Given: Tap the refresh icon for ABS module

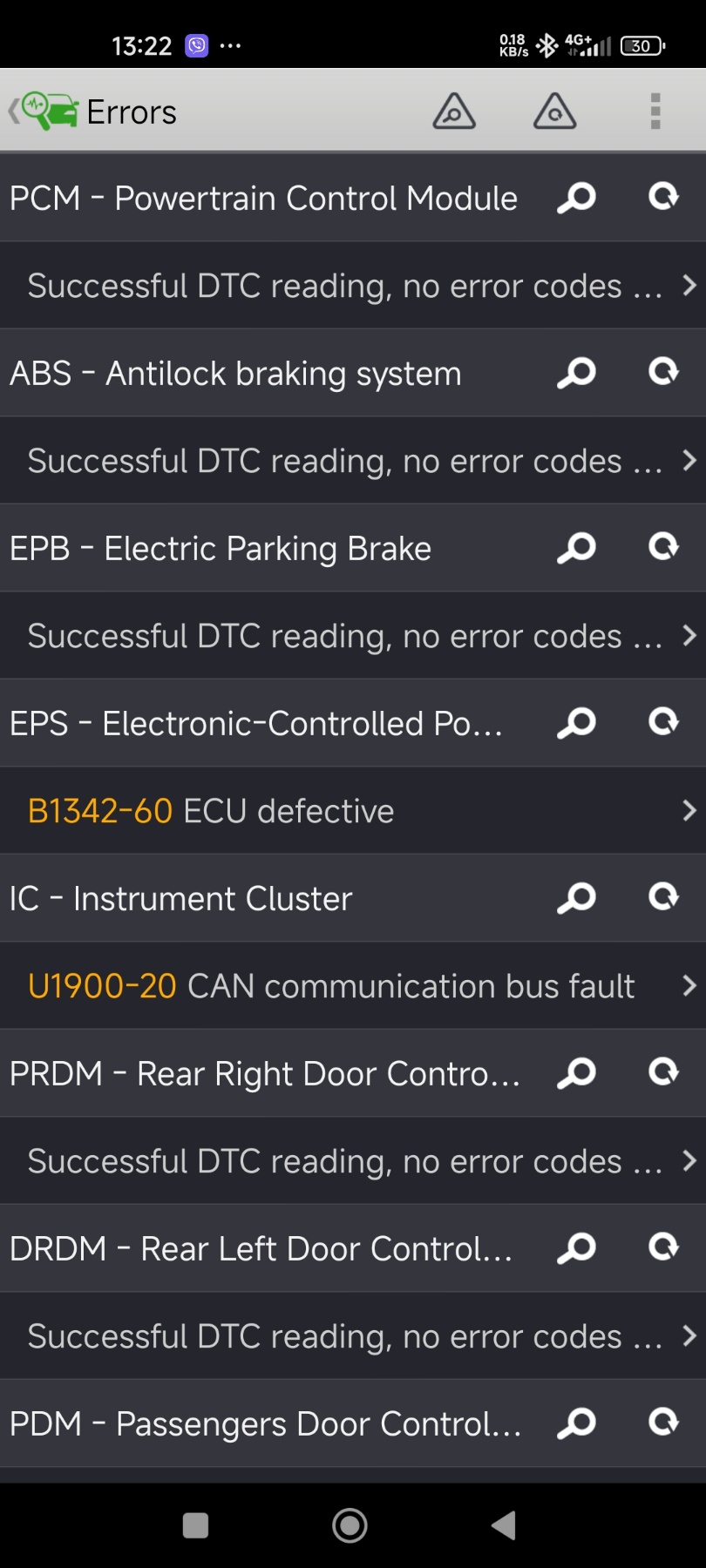Looking at the screenshot, I should click(x=664, y=372).
